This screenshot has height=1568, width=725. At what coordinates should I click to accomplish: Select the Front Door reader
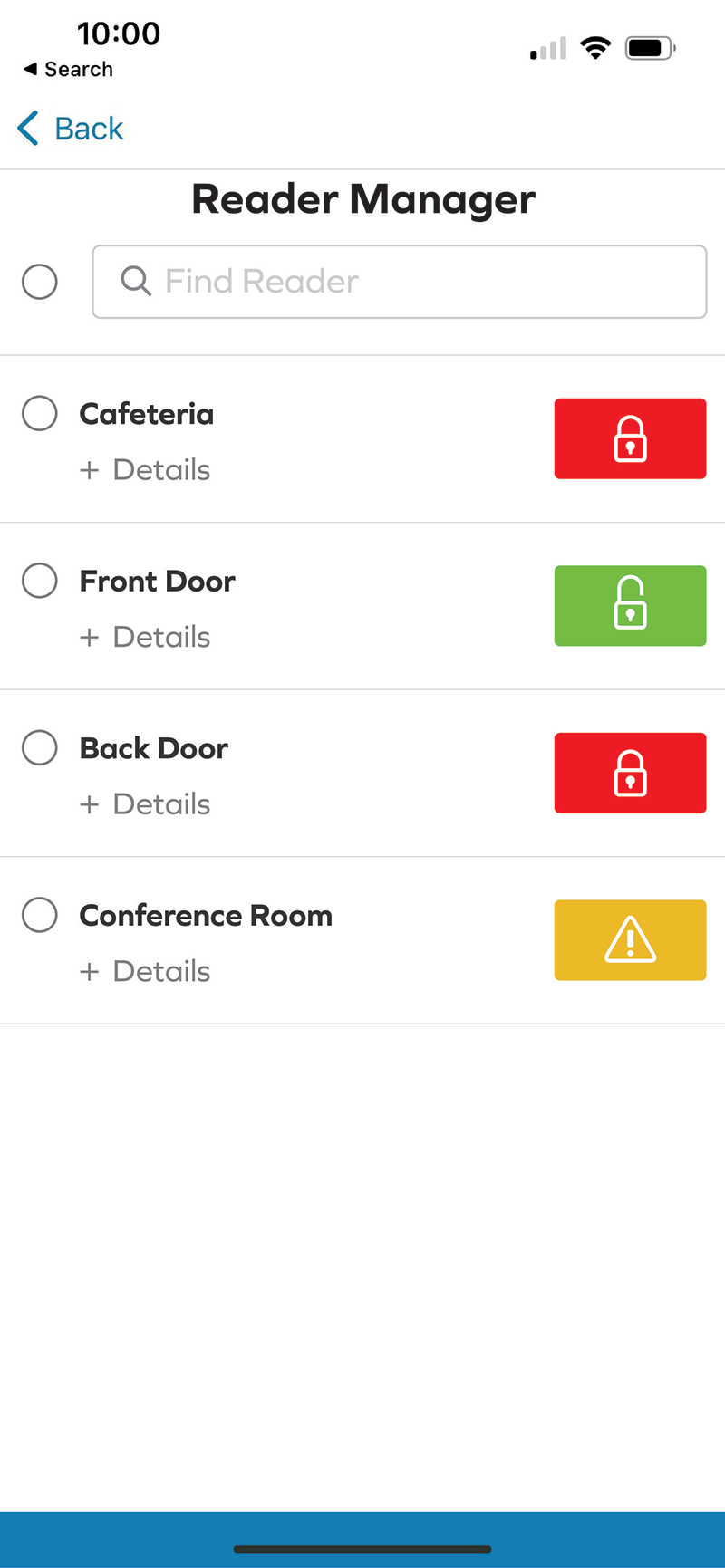tap(40, 581)
